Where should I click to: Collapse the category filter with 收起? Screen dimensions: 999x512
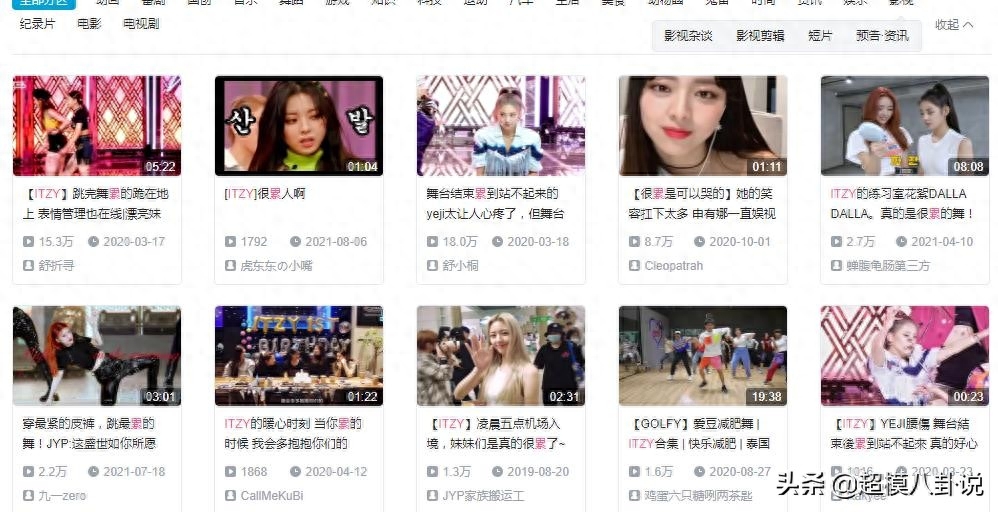(953, 25)
